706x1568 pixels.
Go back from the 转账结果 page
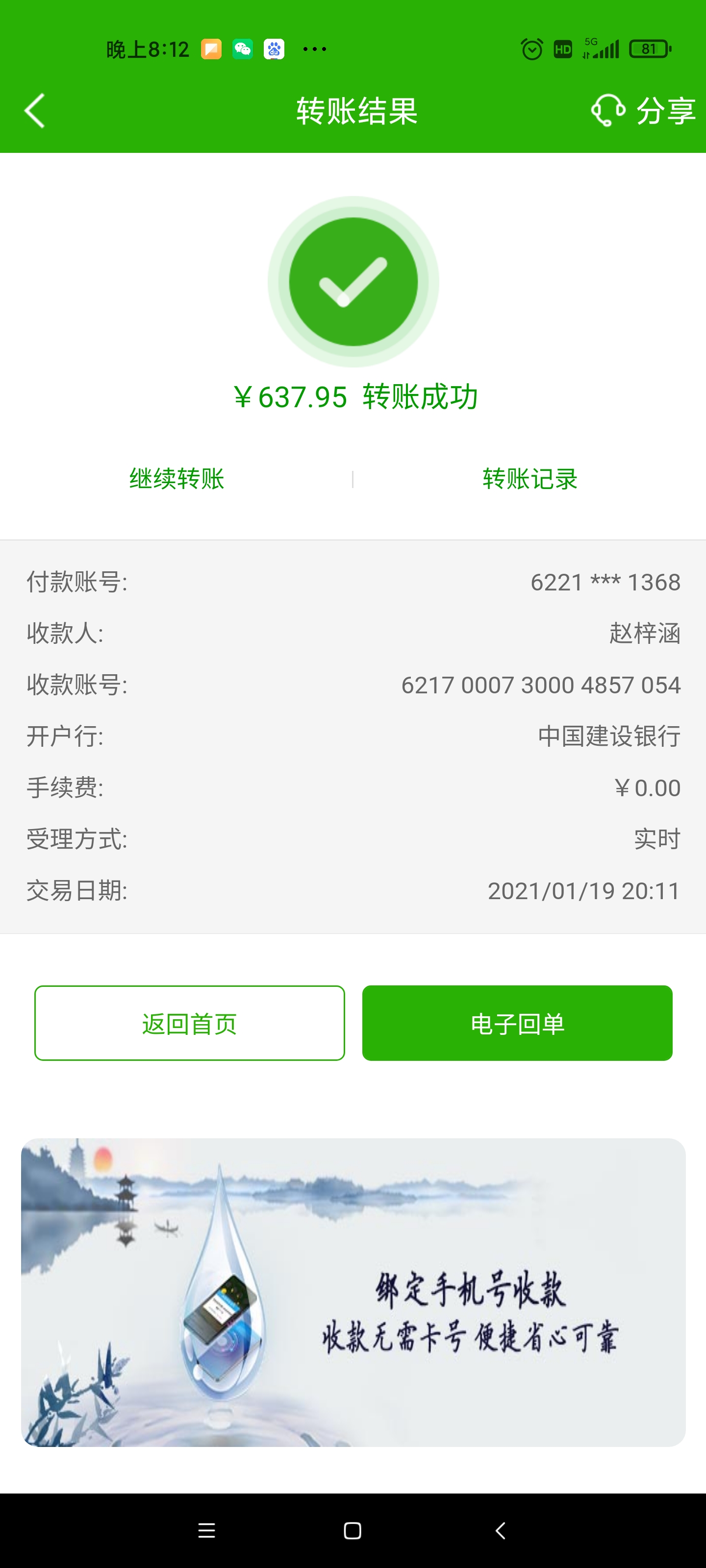35,111
